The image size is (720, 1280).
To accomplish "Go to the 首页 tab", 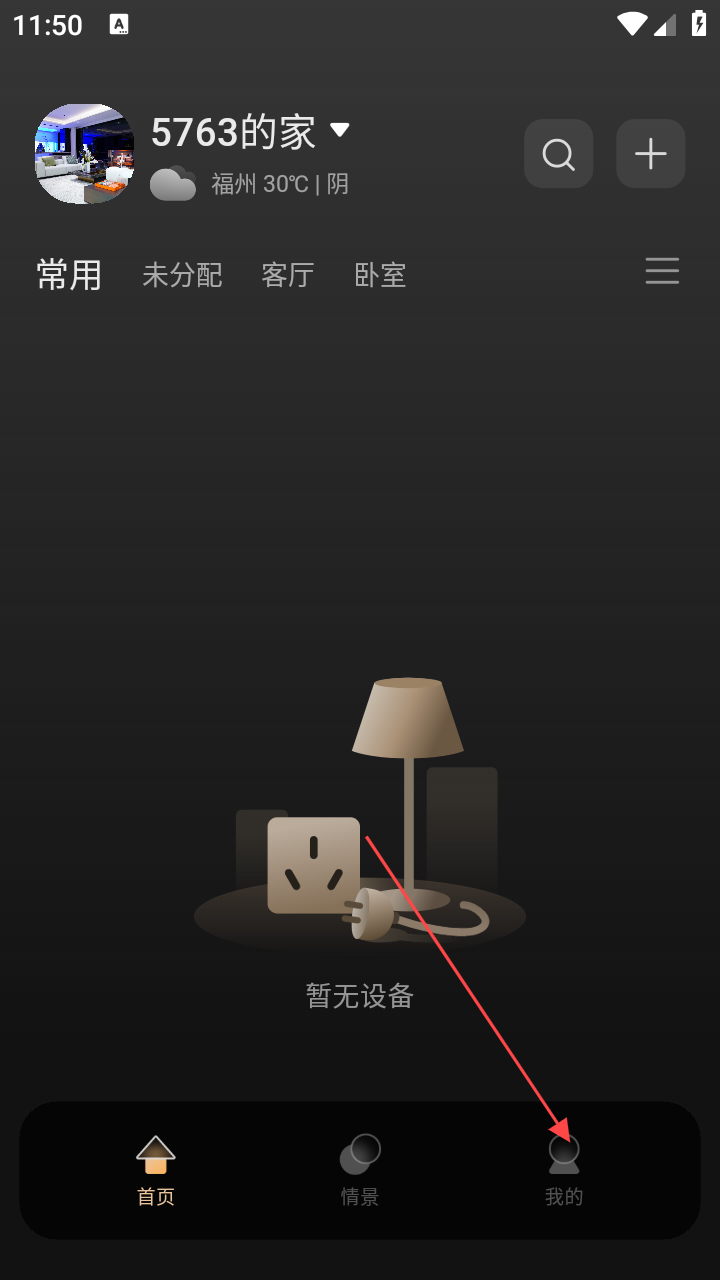I will (156, 1170).
